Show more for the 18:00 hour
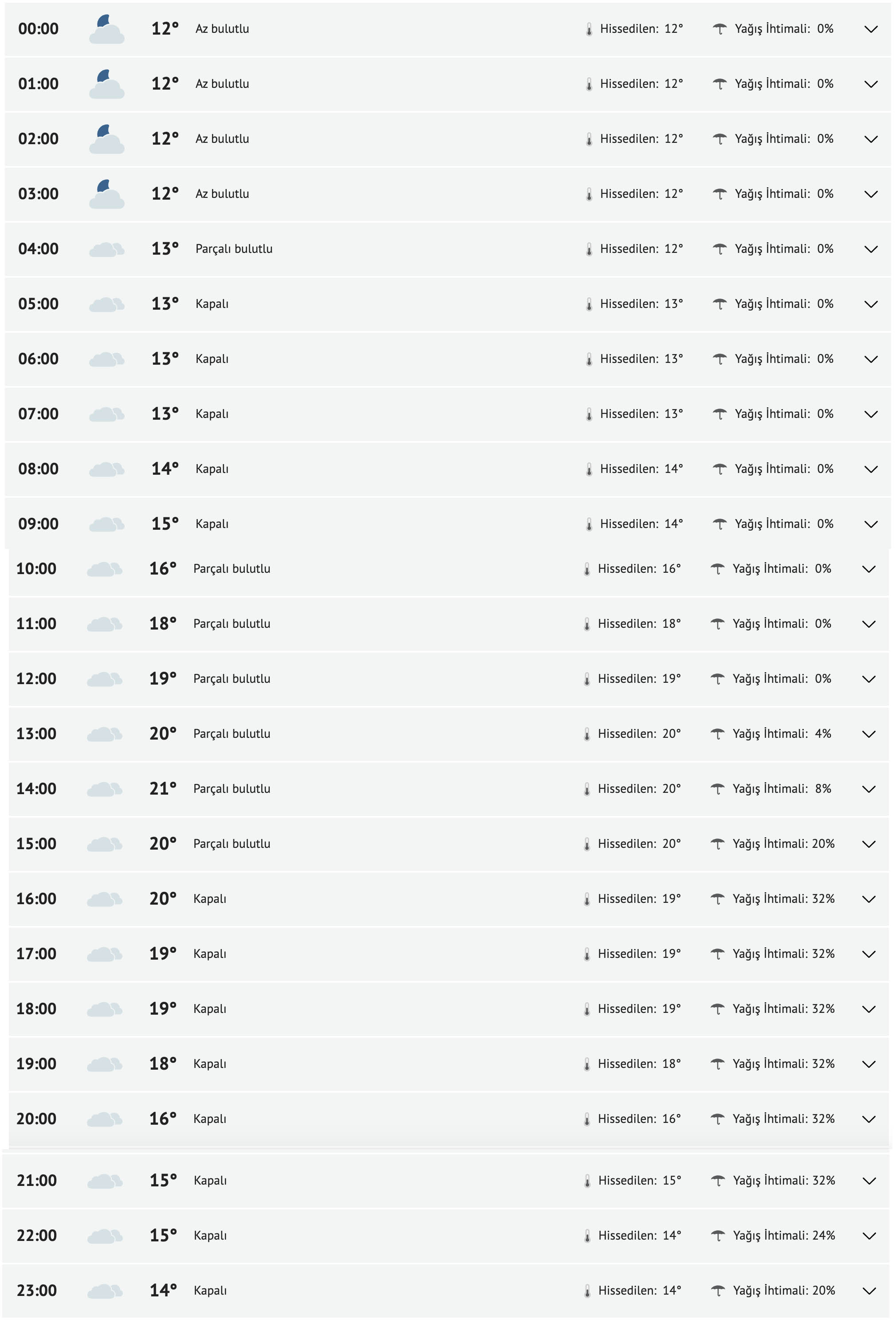Screen dimensions: 896x1335 click(x=868, y=1009)
